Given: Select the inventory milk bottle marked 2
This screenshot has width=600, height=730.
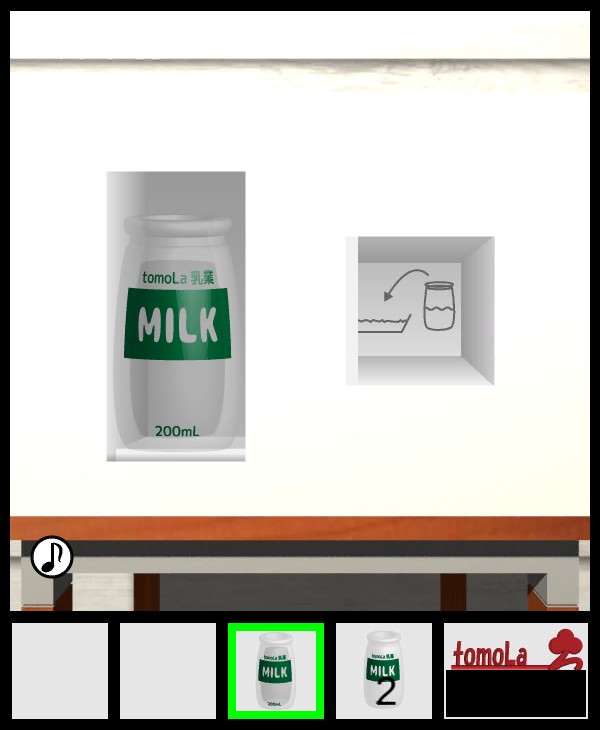Looking at the screenshot, I should point(384,670).
